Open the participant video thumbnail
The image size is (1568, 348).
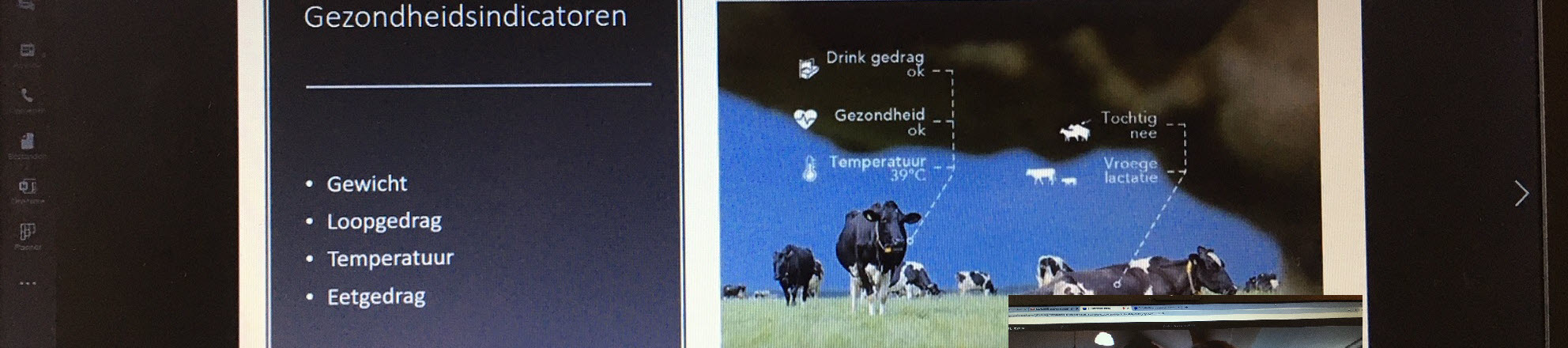tap(1184, 324)
